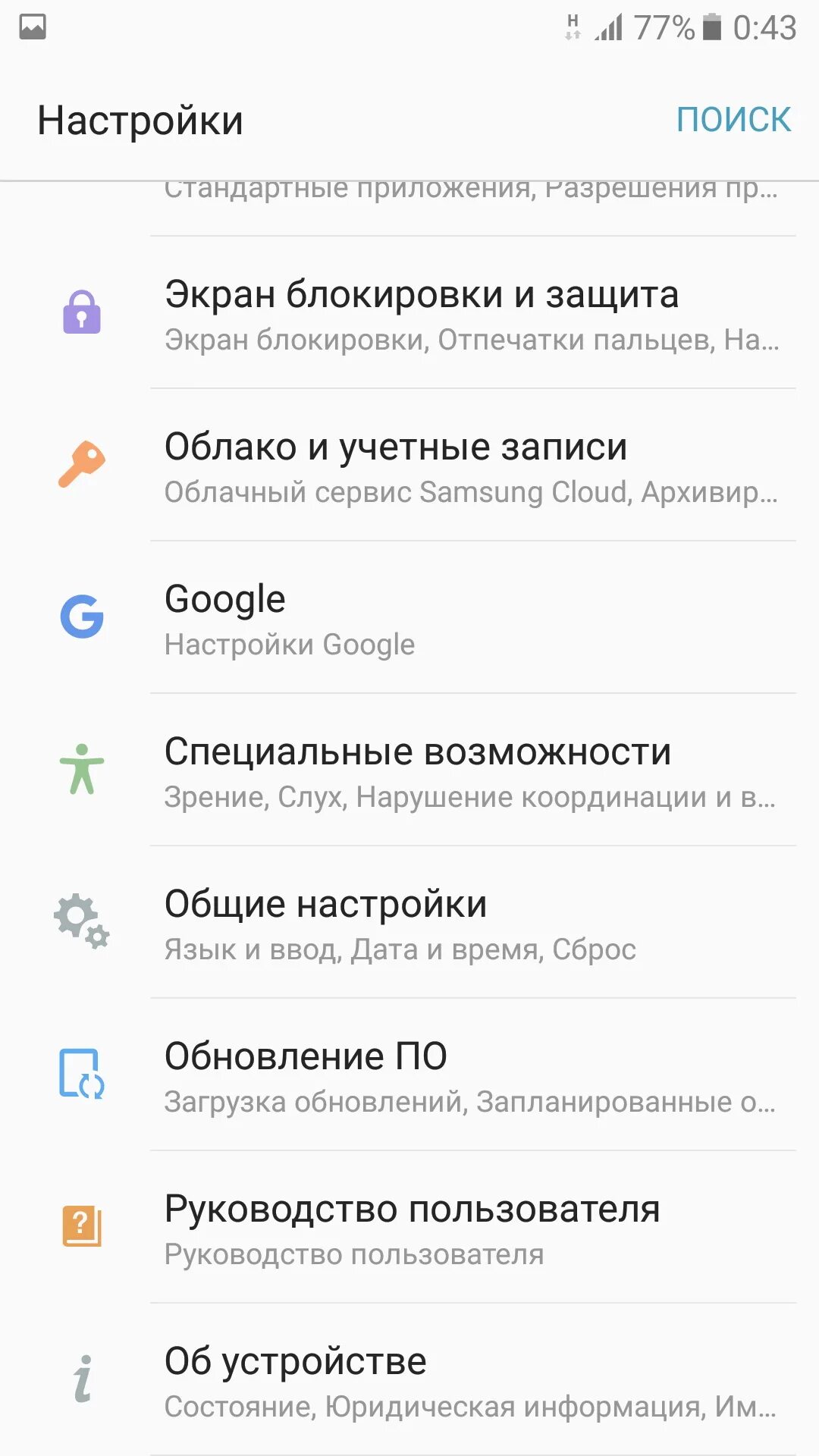The width and height of the screenshot is (819, 1456).
Task: Go to Общие настройки
Action: [x=326, y=923]
